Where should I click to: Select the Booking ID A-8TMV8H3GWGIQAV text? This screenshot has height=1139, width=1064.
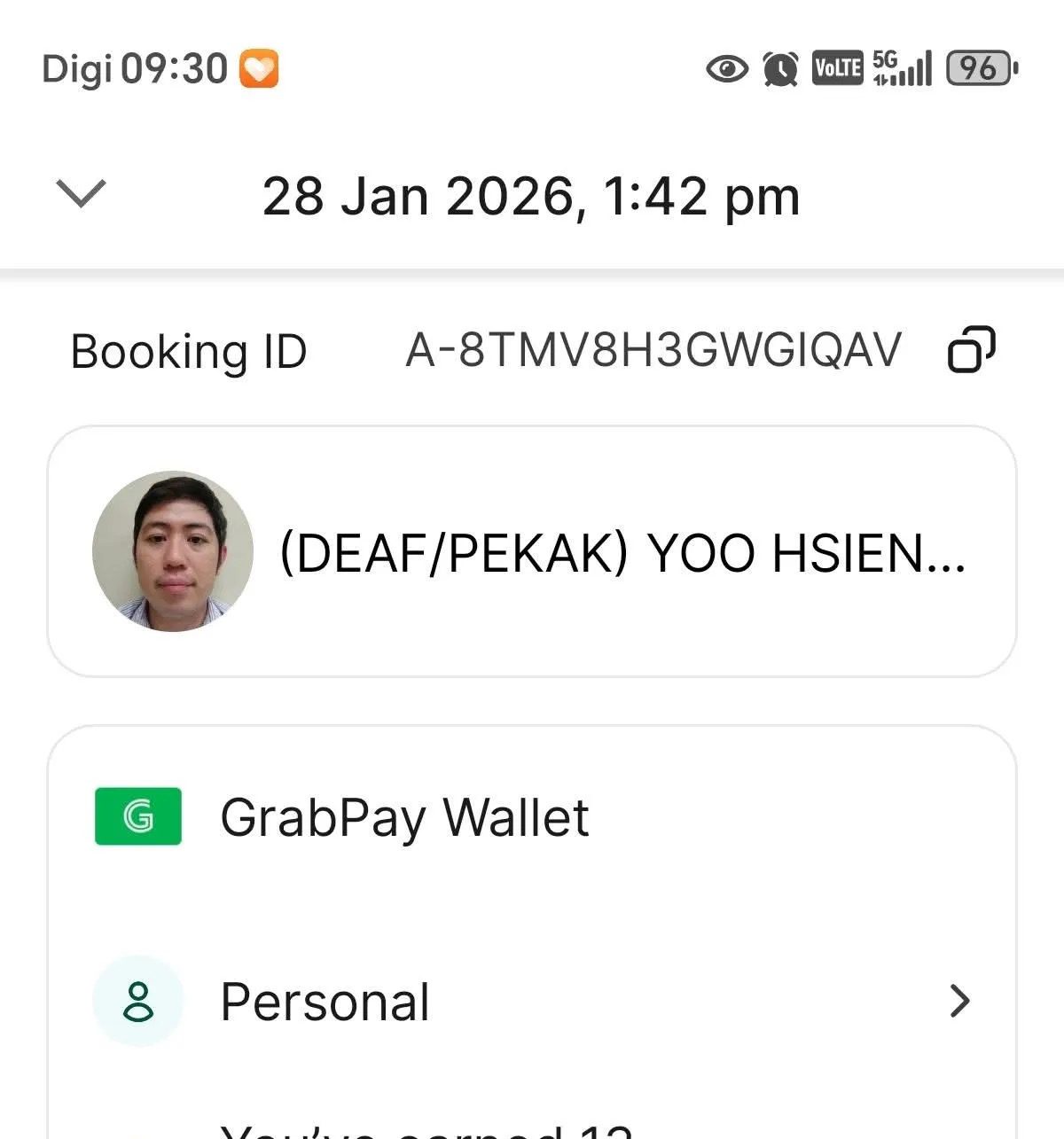pos(653,350)
